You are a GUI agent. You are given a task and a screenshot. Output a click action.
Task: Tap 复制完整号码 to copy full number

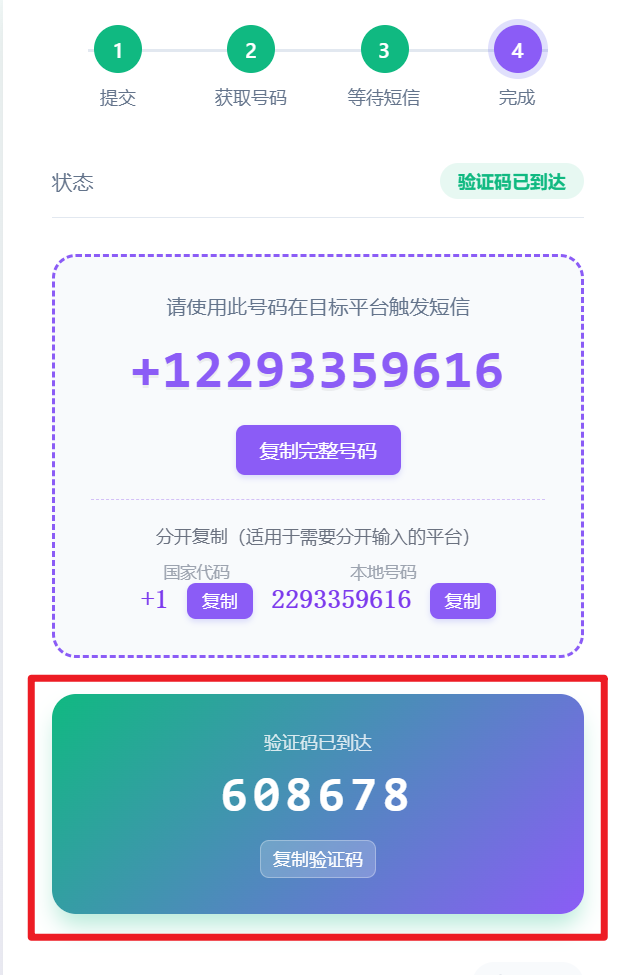coord(318,450)
